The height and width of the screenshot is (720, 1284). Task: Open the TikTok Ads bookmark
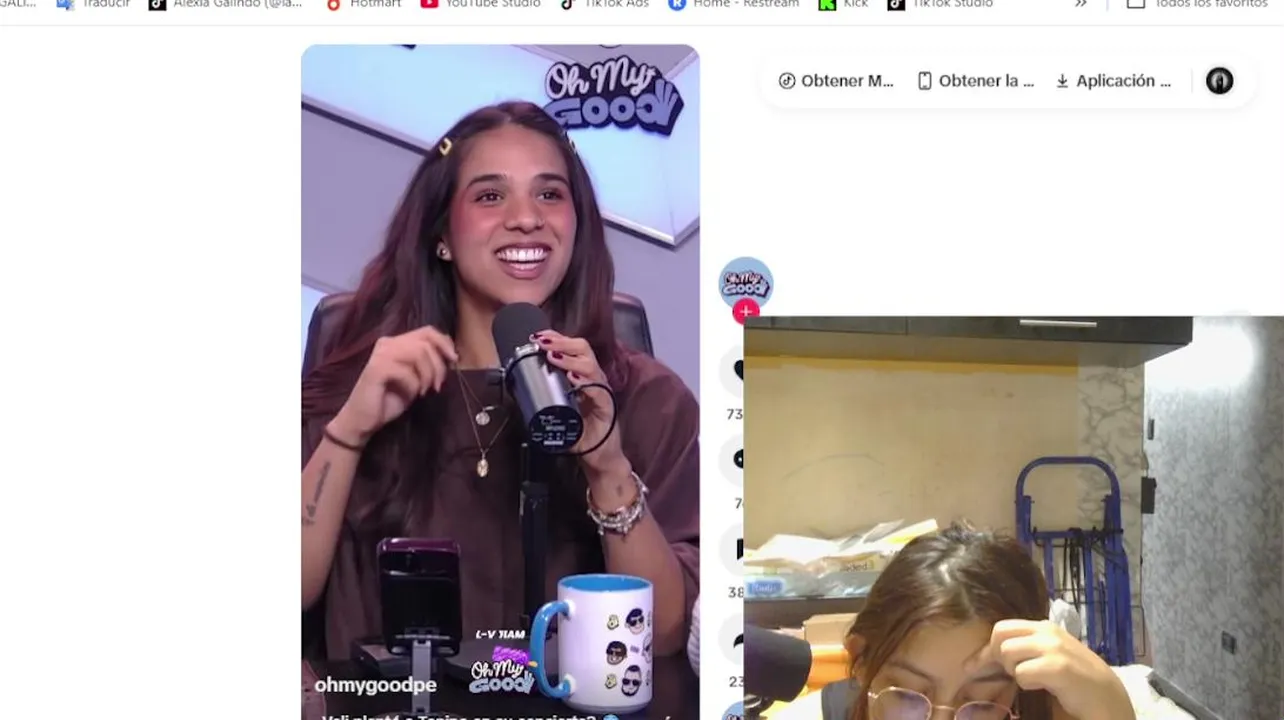point(604,4)
